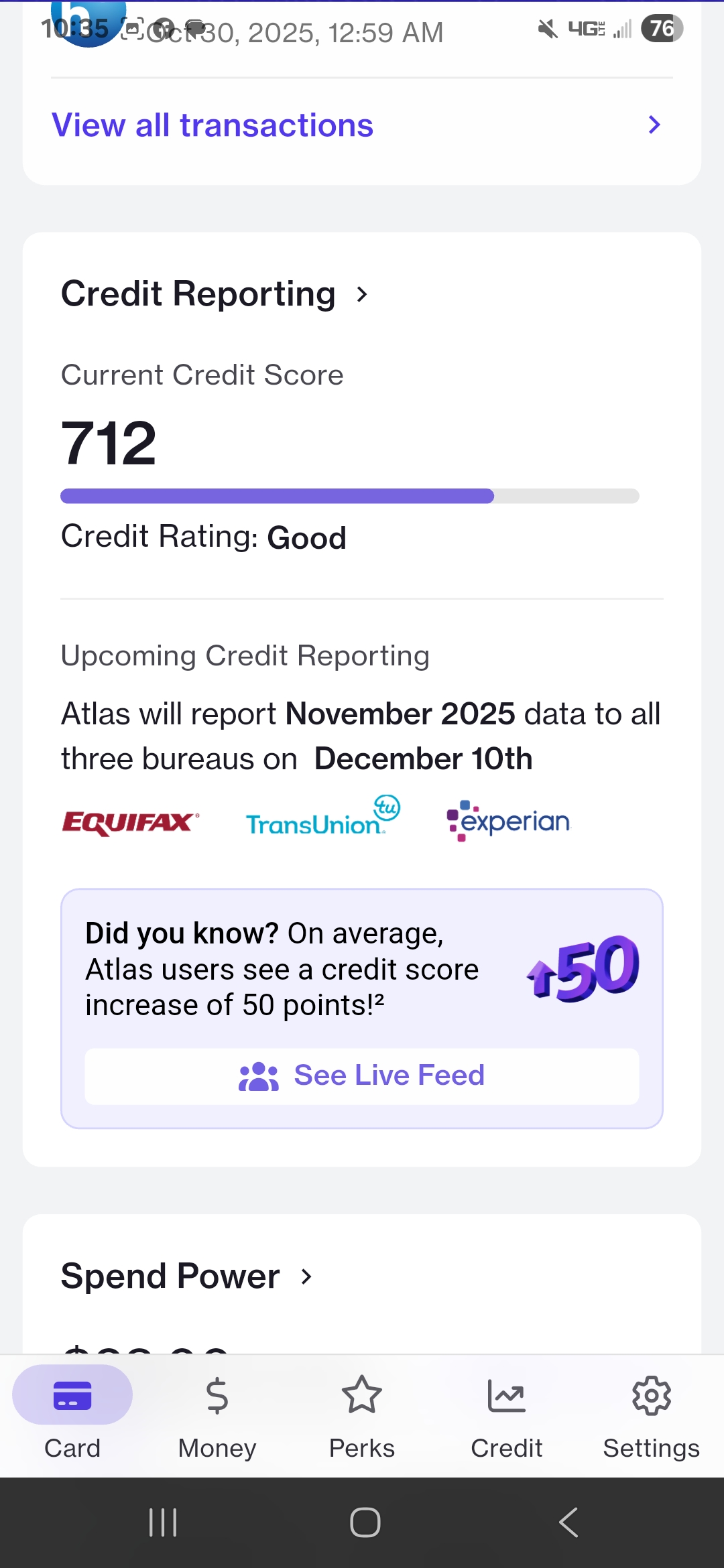The image size is (724, 1568).
Task: Switch to the Money tab
Action: (x=217, y=1414)
